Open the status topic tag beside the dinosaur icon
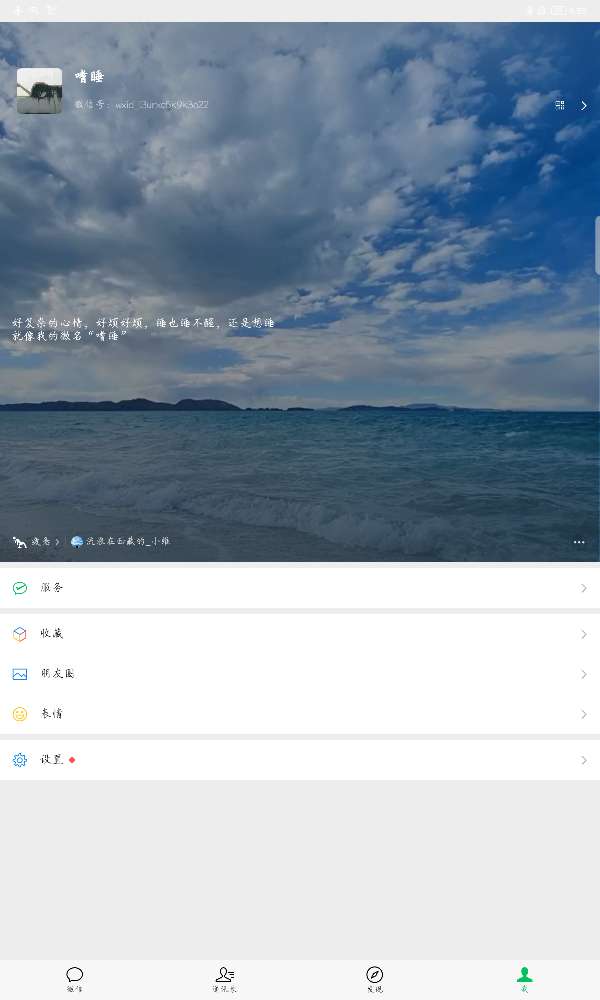 [37, 542]
